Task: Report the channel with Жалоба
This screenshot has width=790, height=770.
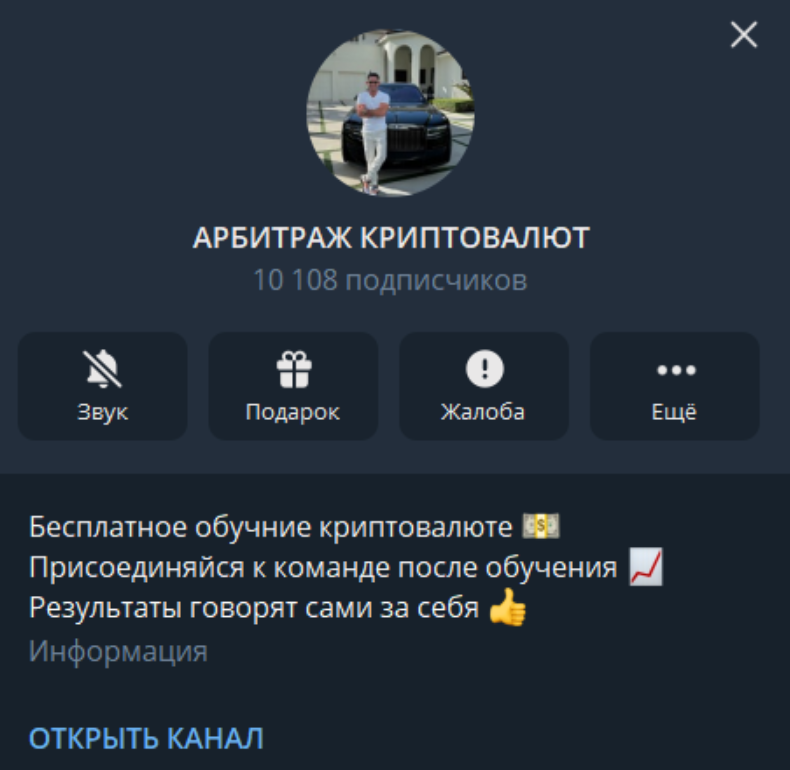Action: 484,386
